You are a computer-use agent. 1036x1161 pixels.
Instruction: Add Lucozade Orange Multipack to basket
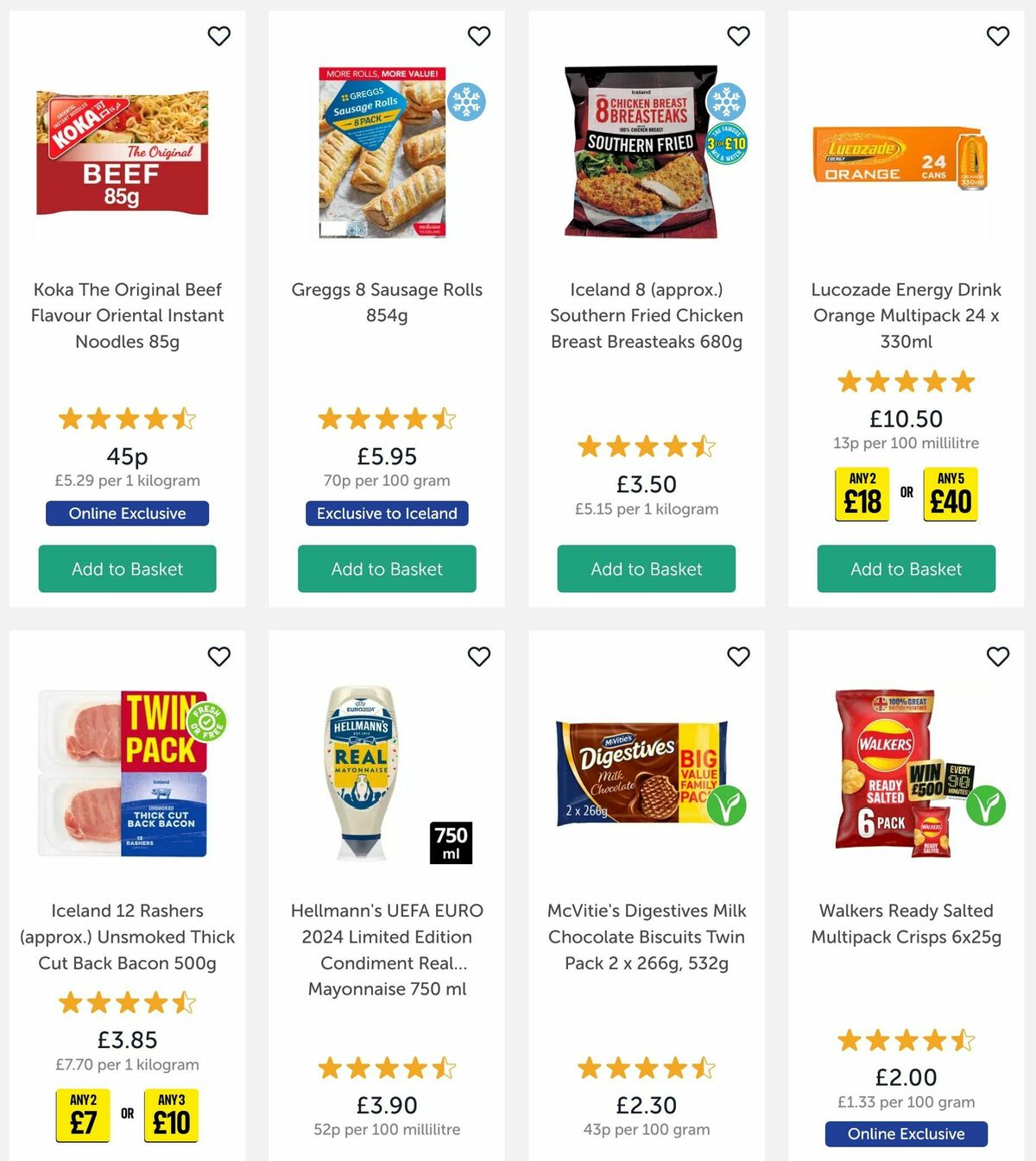point(906,569)
